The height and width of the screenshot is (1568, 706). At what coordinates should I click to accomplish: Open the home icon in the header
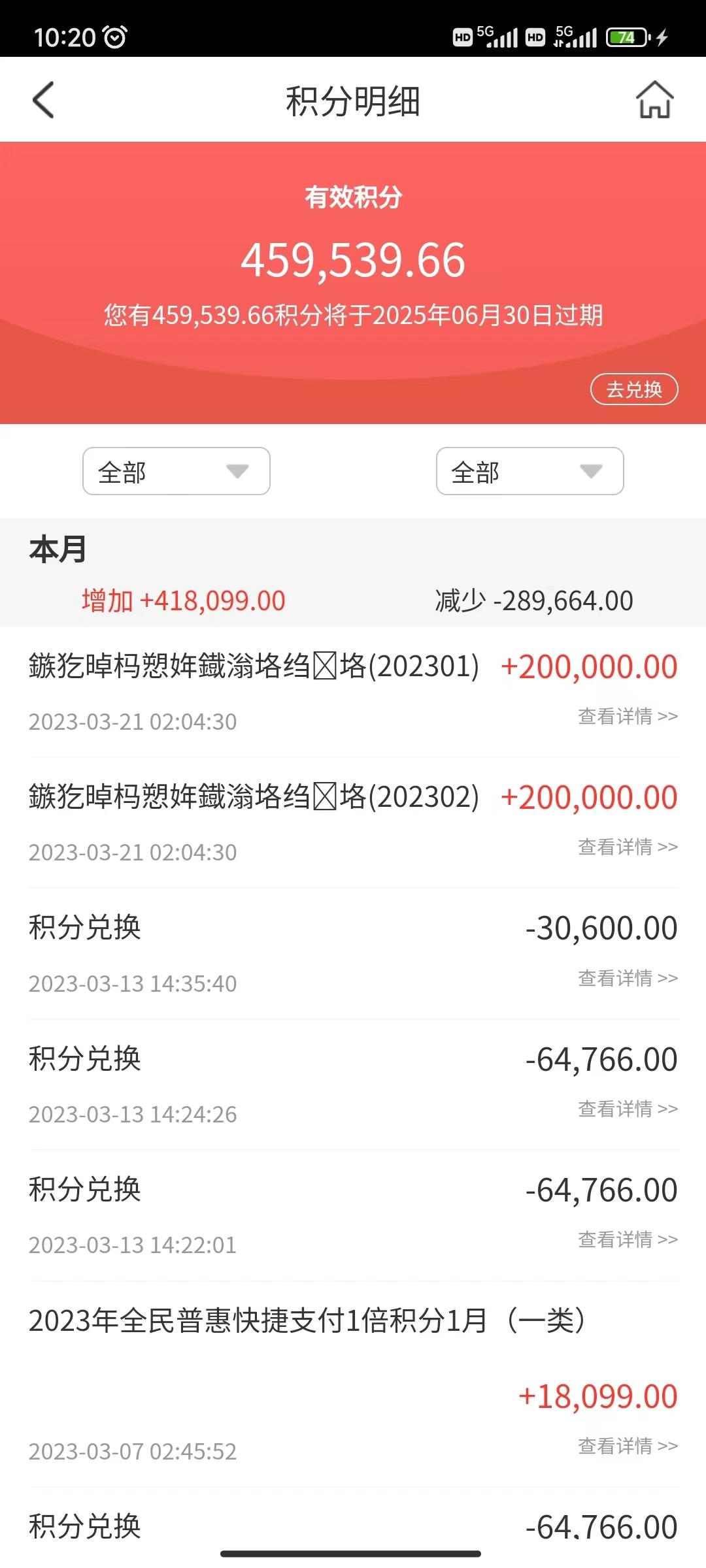tap(654, 99)
